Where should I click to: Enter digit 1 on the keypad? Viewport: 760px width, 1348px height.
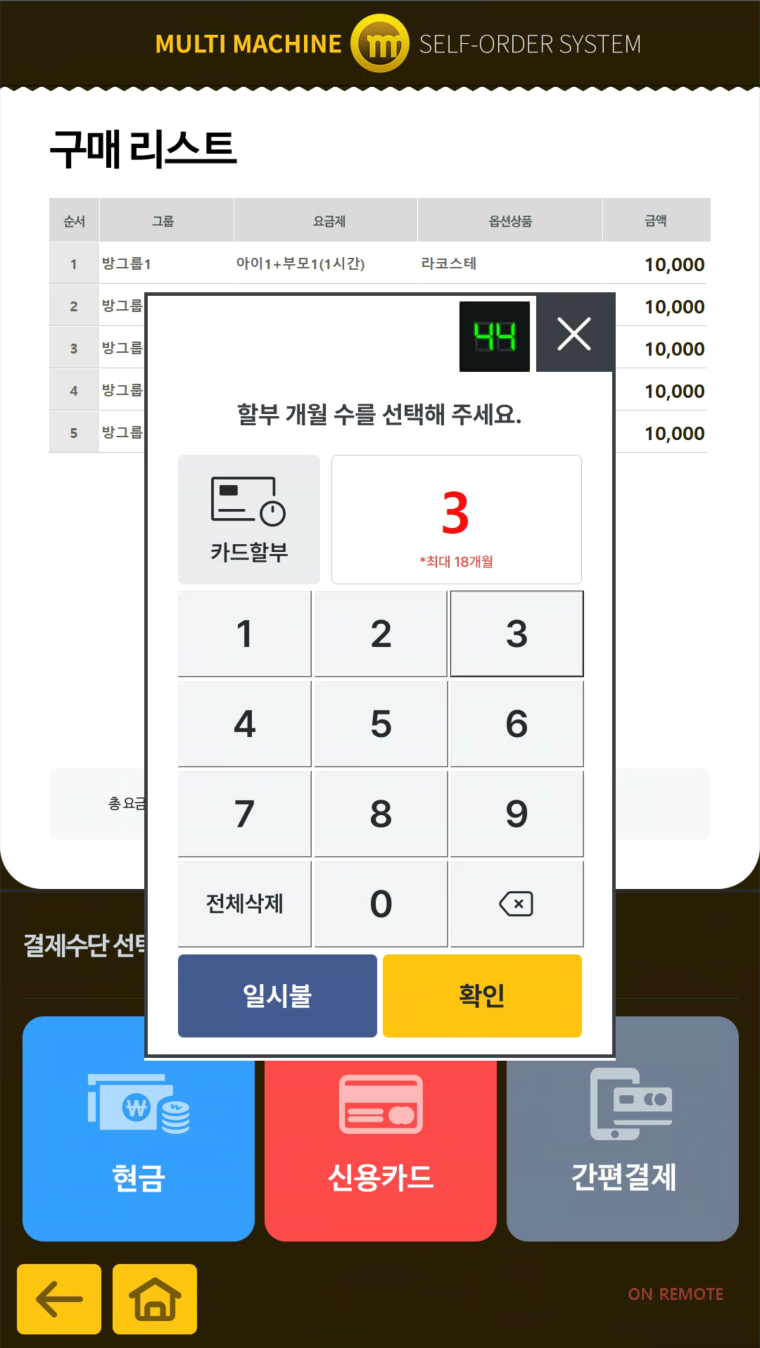tap(245, 634)
